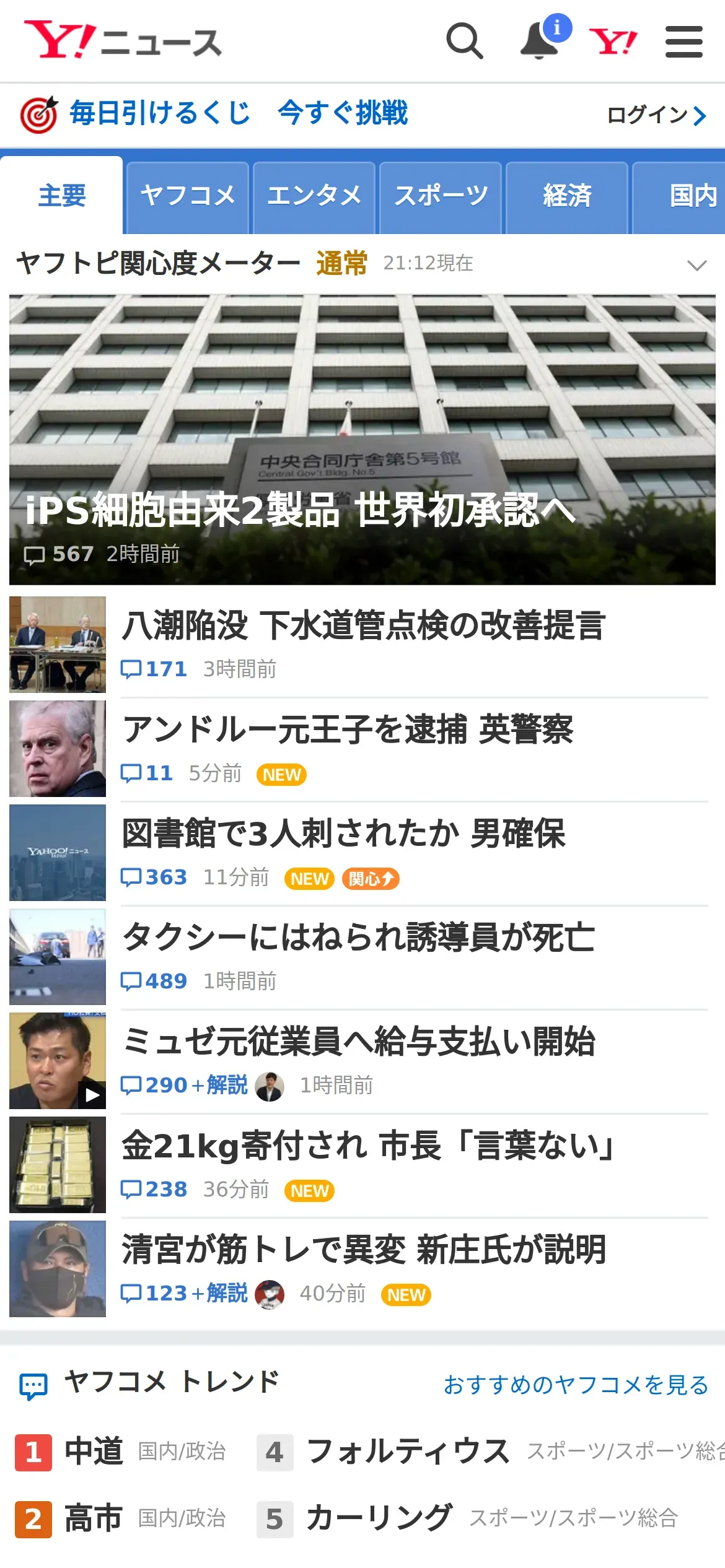Switch to the 経済 tab
The height and width of the screenshot is (1568, 725).
tap(567, 196)
